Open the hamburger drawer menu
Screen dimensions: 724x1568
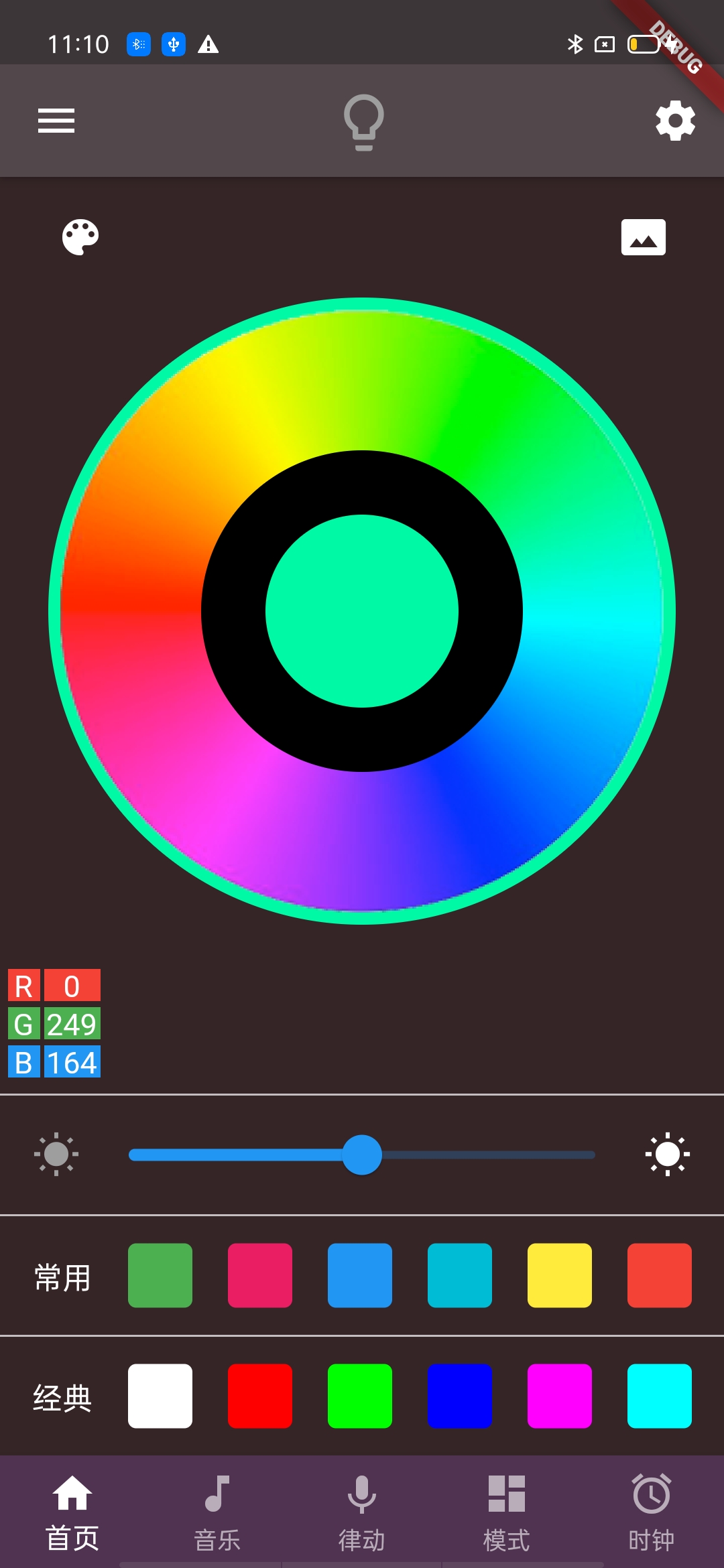56,121
